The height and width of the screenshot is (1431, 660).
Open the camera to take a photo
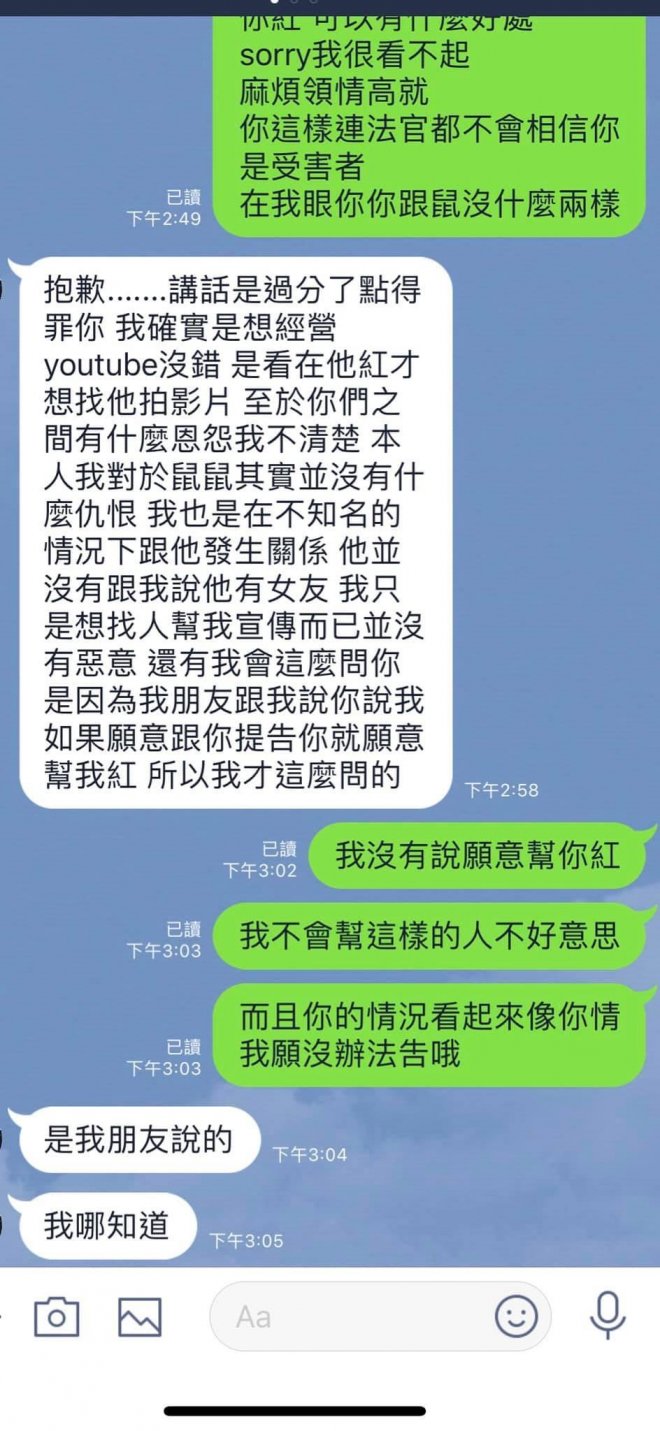coord(56,1316)
